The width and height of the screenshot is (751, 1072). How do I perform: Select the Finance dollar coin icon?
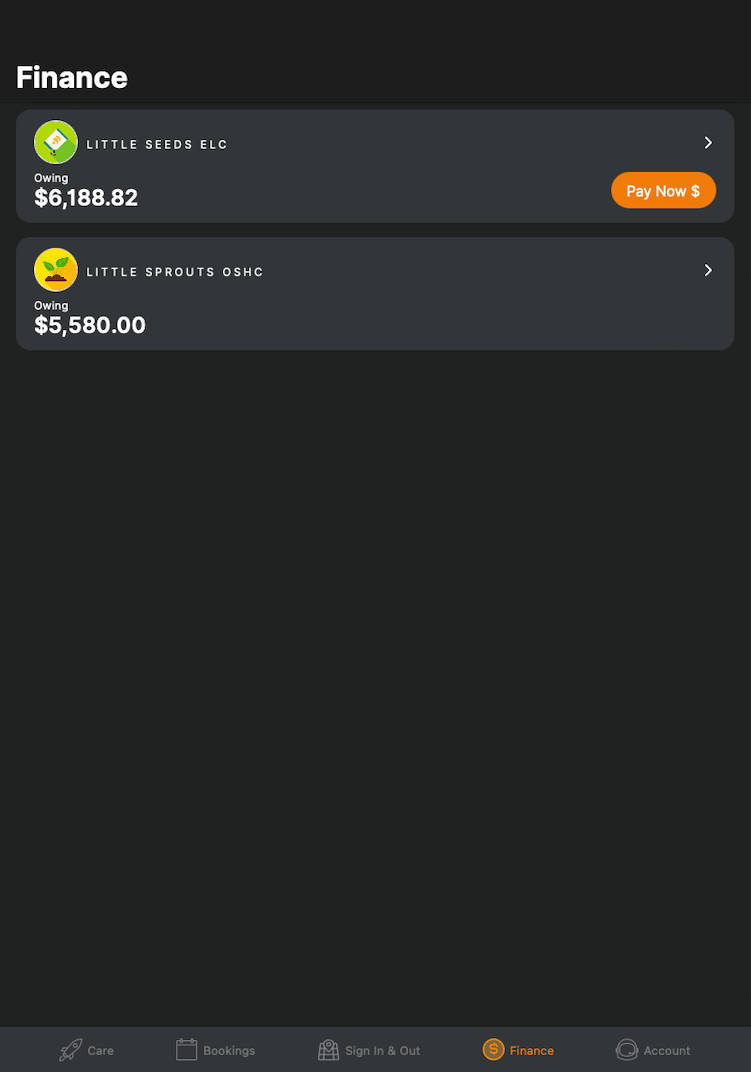tap(492, 1049)
